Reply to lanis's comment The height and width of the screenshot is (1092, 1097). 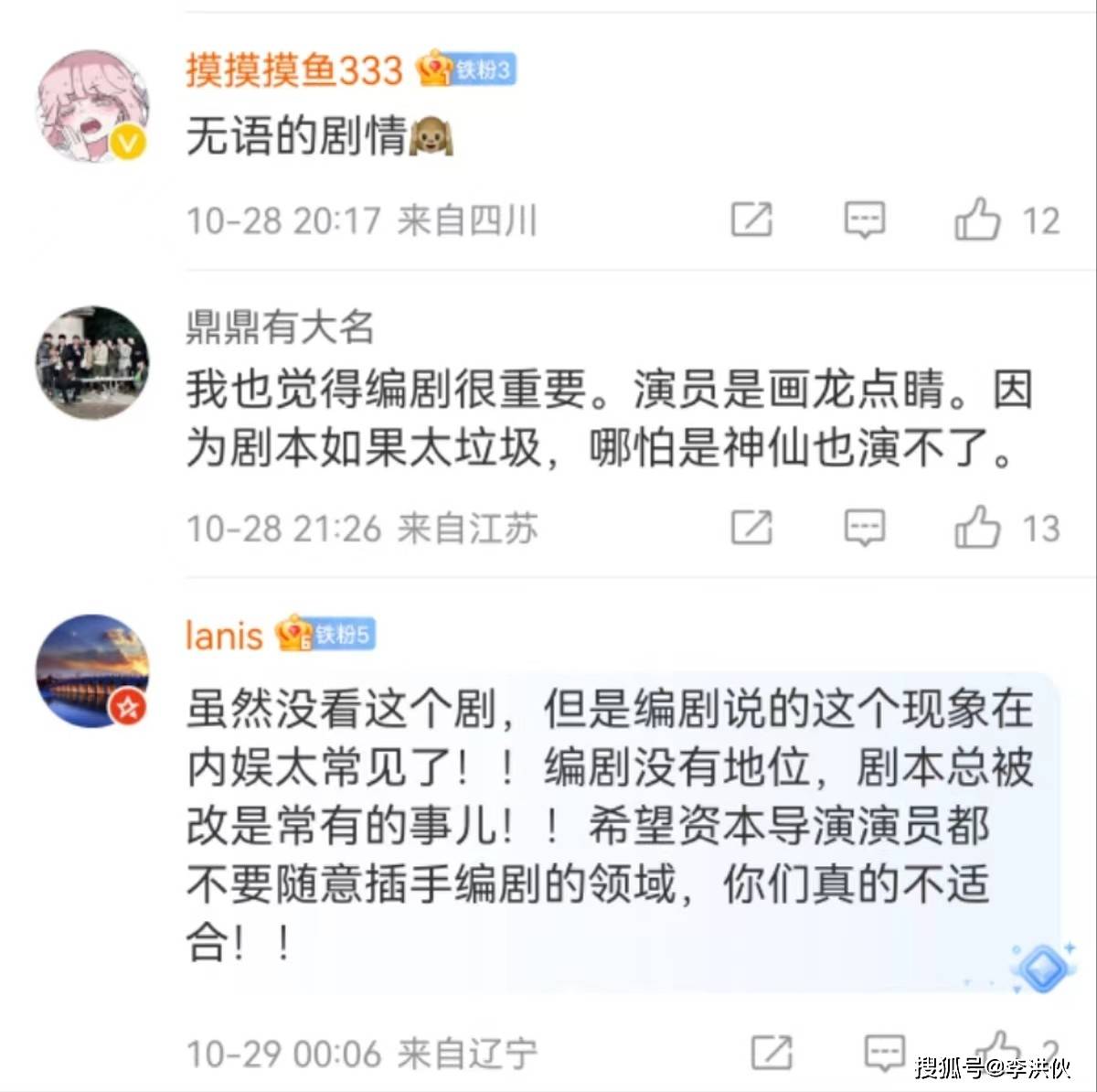[x=884, y=1053]
